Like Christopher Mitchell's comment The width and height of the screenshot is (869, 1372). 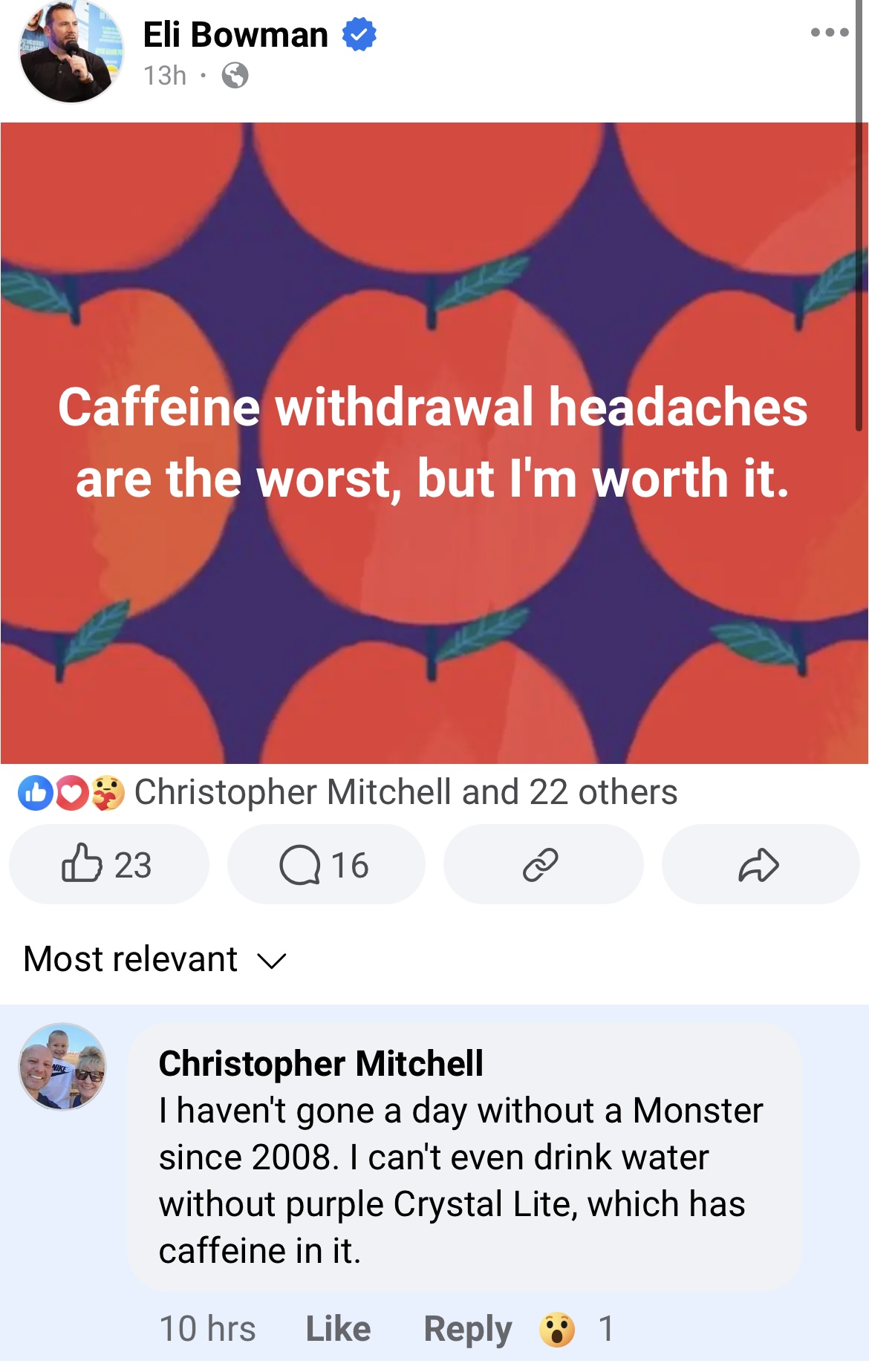[338, 1329]
